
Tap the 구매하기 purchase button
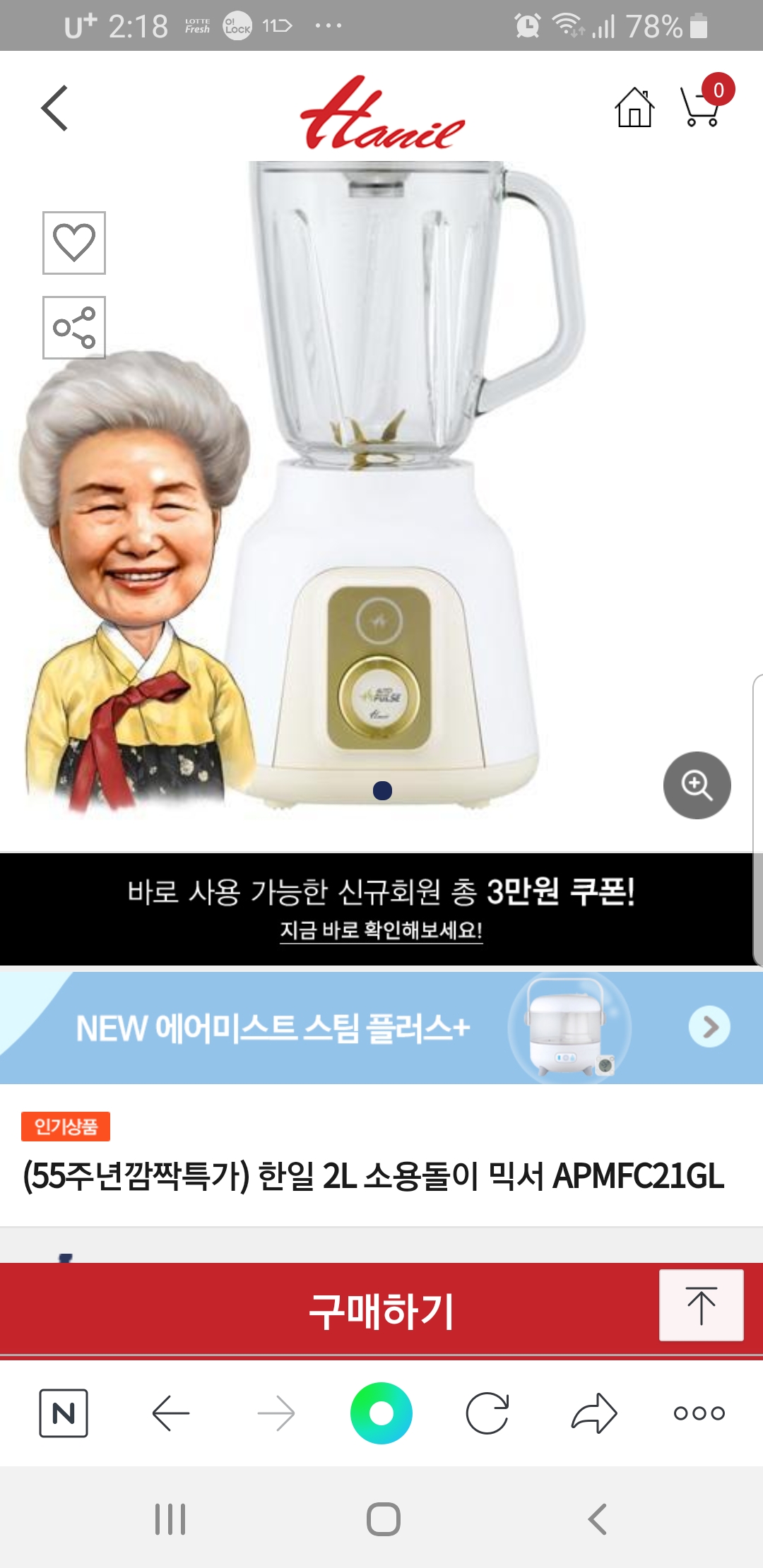pos(381,1310)
